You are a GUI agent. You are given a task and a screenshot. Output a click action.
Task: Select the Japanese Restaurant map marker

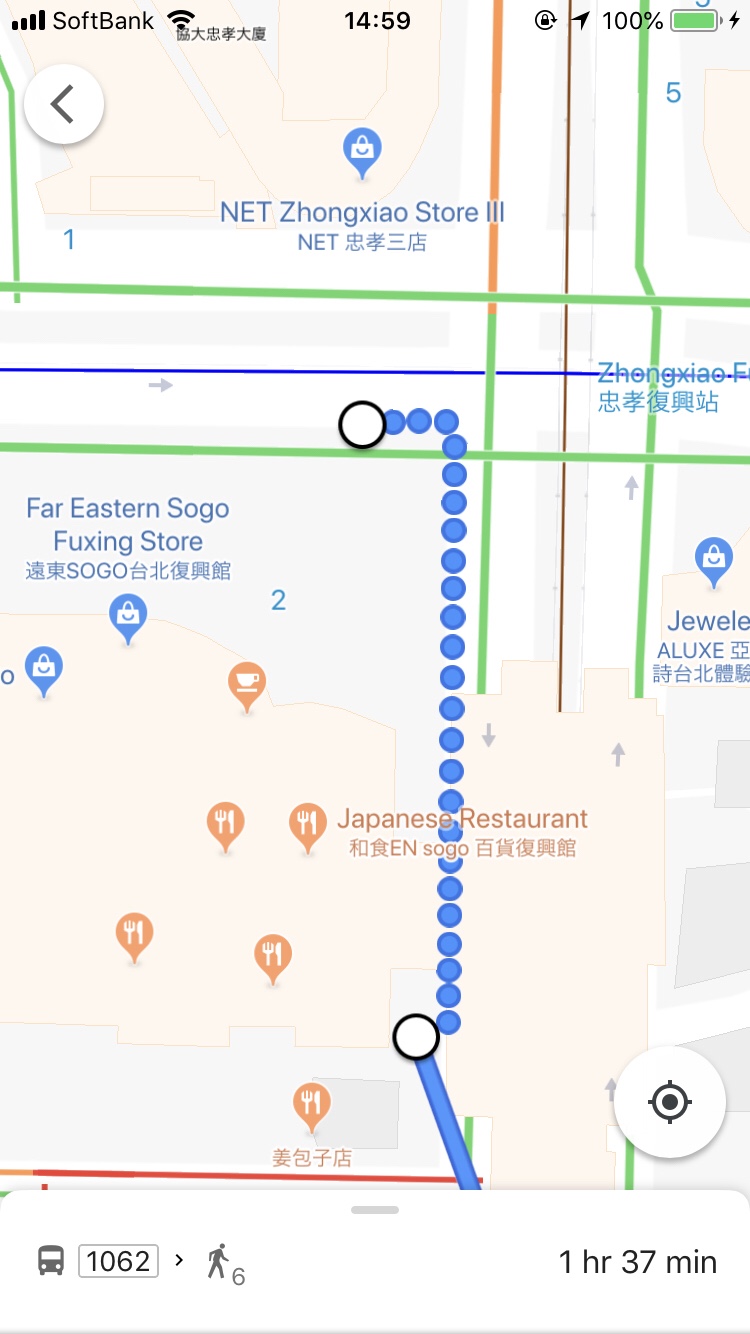point(307,825)
